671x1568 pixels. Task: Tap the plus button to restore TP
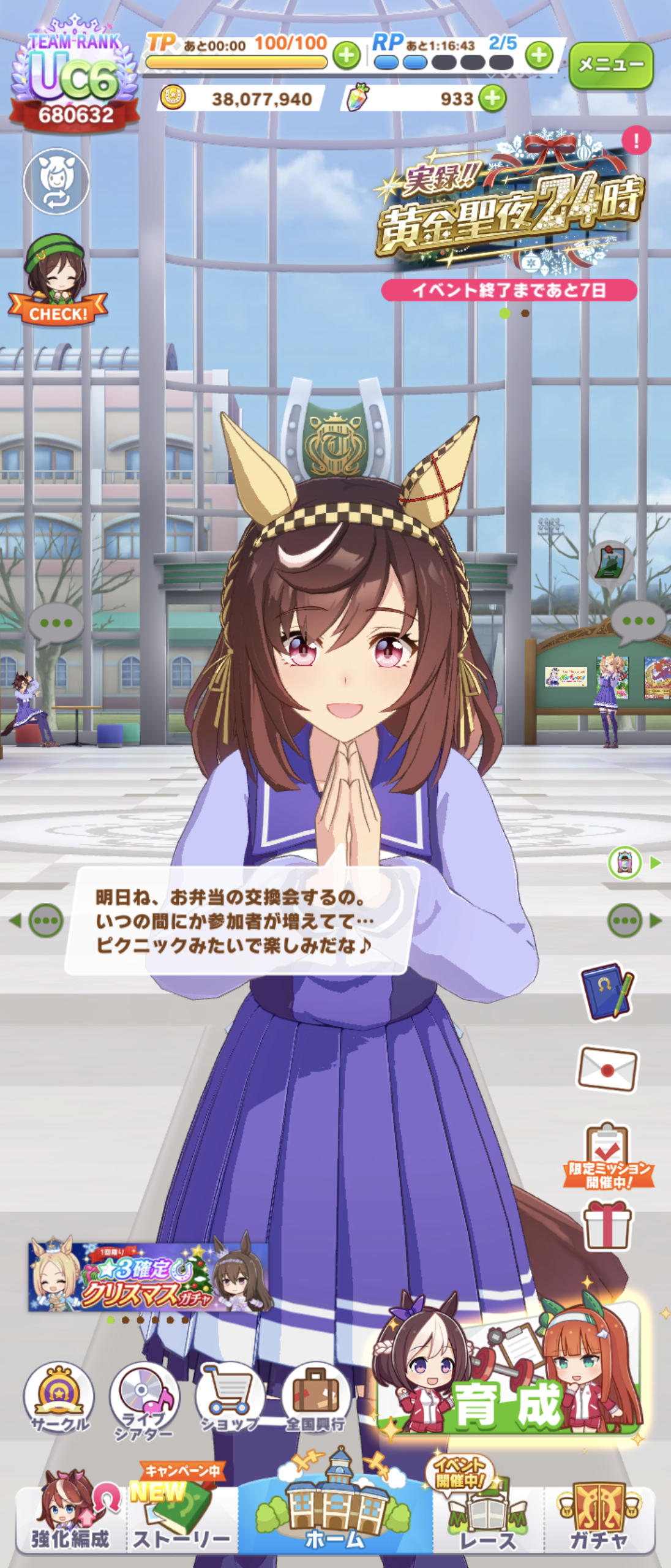pyautogui.click(x=347, y=56)
